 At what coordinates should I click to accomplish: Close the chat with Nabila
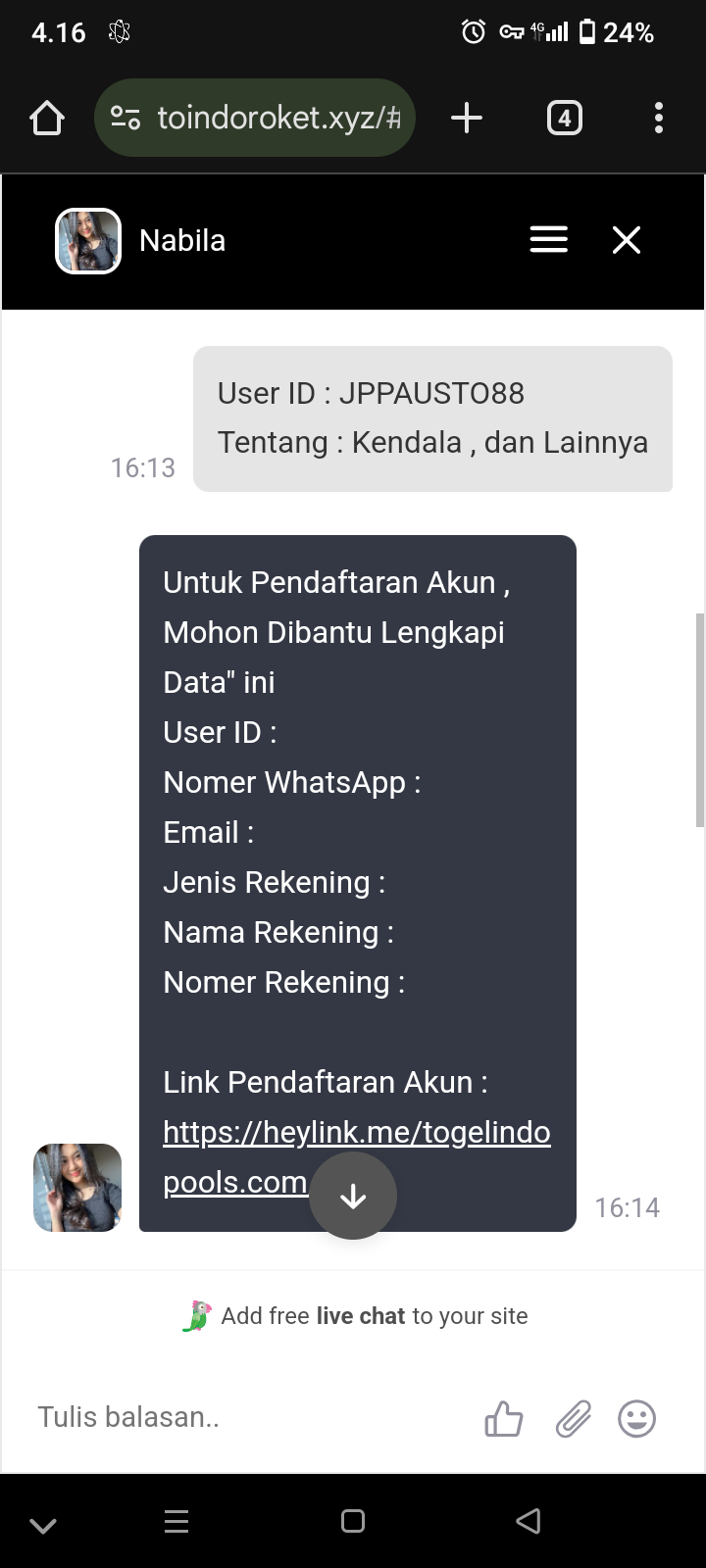627,240
